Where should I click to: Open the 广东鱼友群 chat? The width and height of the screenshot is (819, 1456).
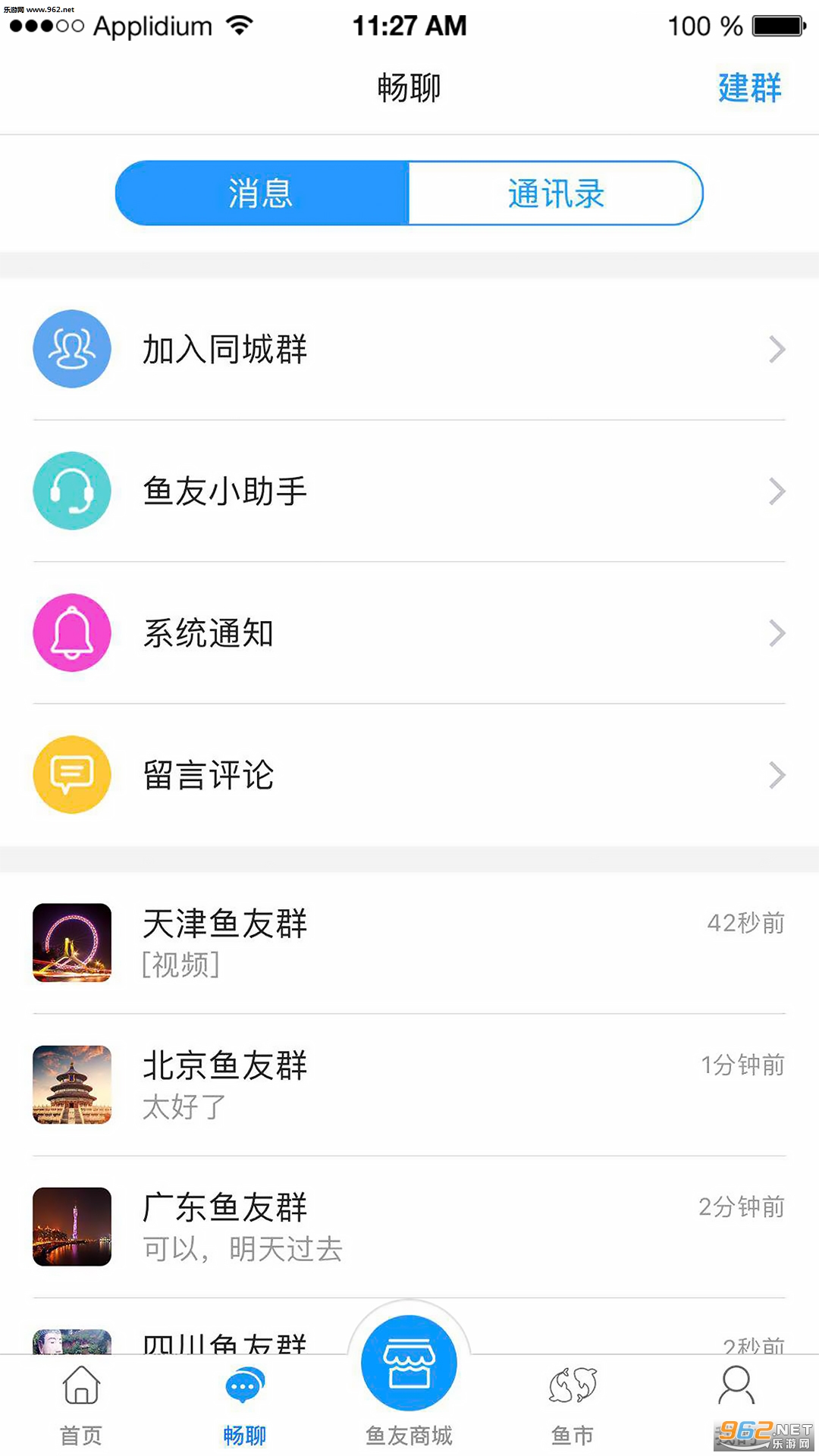coord(409,1226)
